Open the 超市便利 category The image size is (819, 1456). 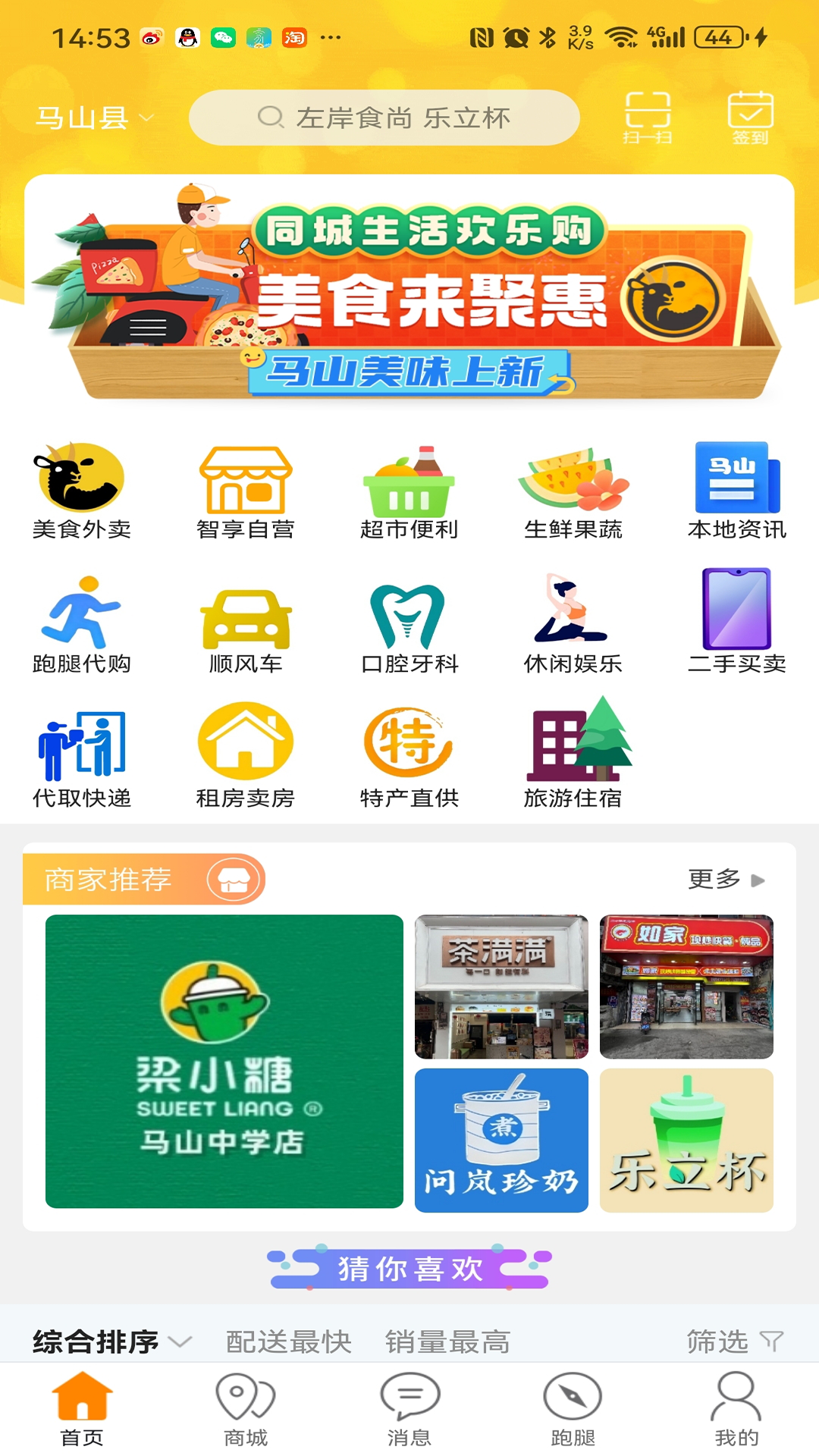click(x=409, y=491)
